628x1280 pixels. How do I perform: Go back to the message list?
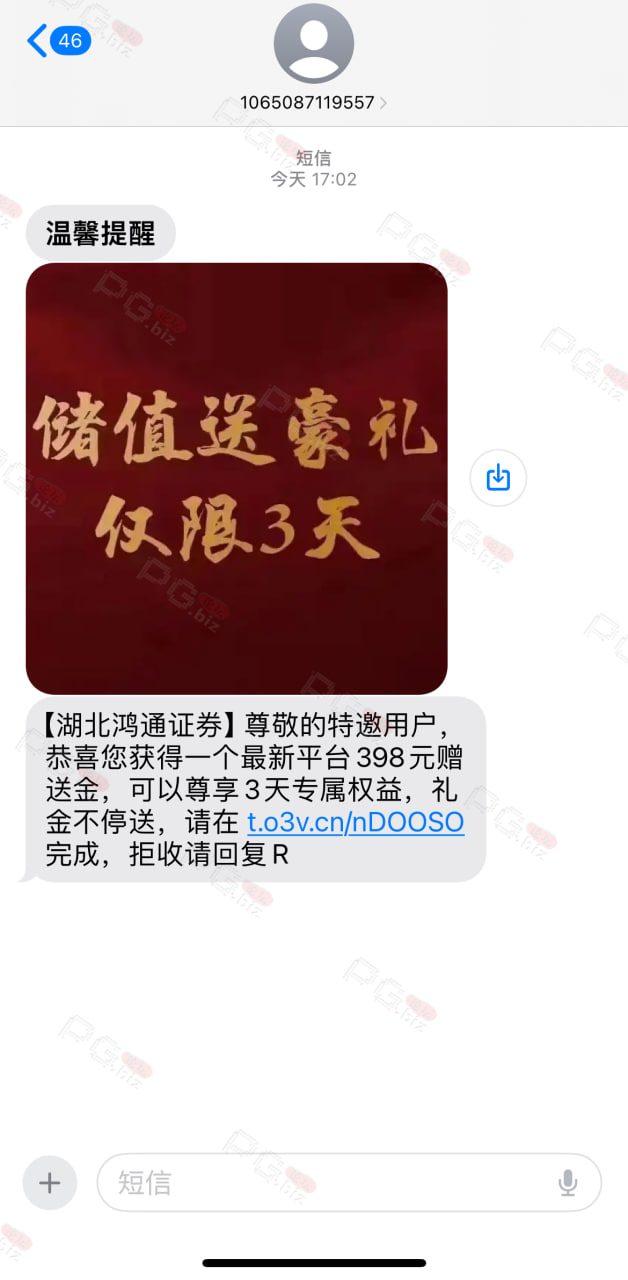click(x=58, y=41)
